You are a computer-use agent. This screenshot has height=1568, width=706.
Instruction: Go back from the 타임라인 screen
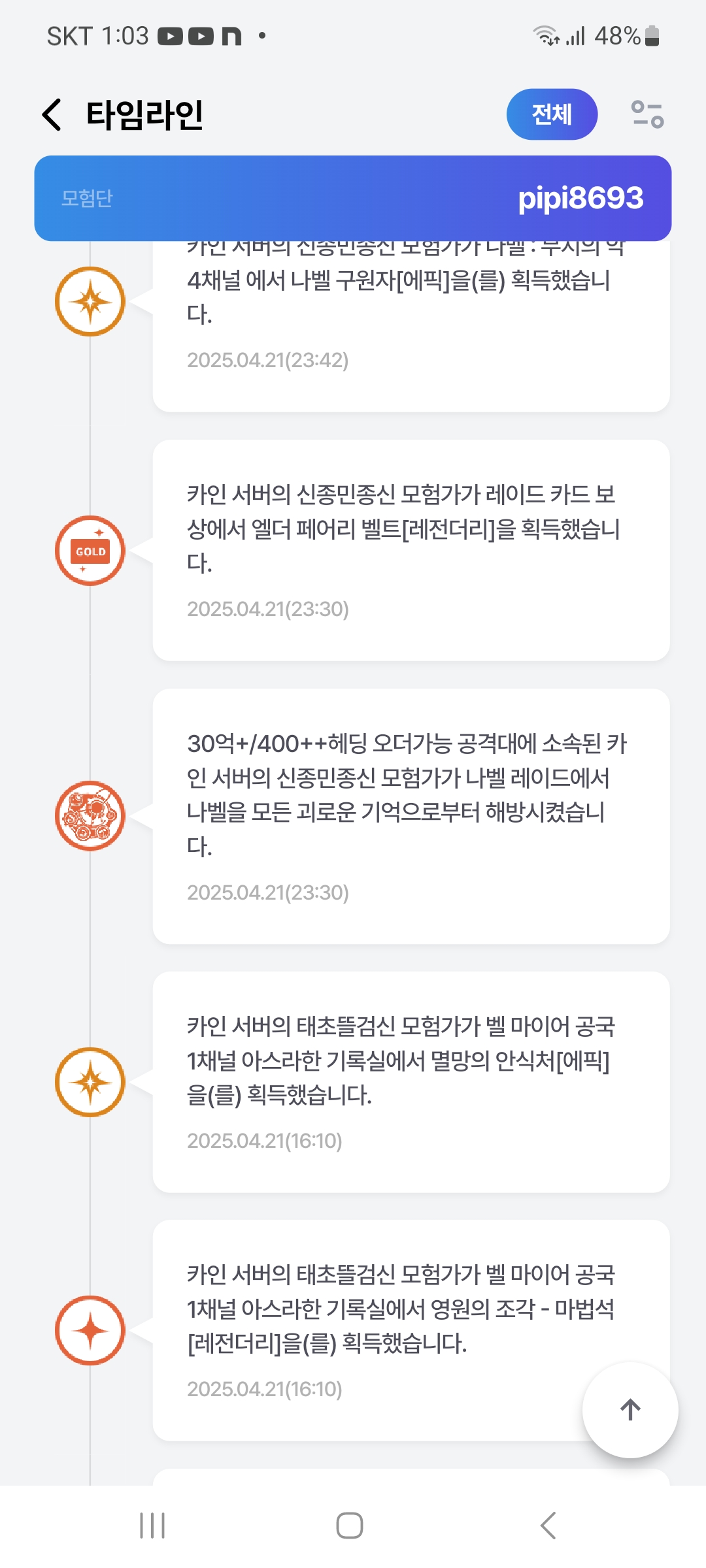point(52,115)
